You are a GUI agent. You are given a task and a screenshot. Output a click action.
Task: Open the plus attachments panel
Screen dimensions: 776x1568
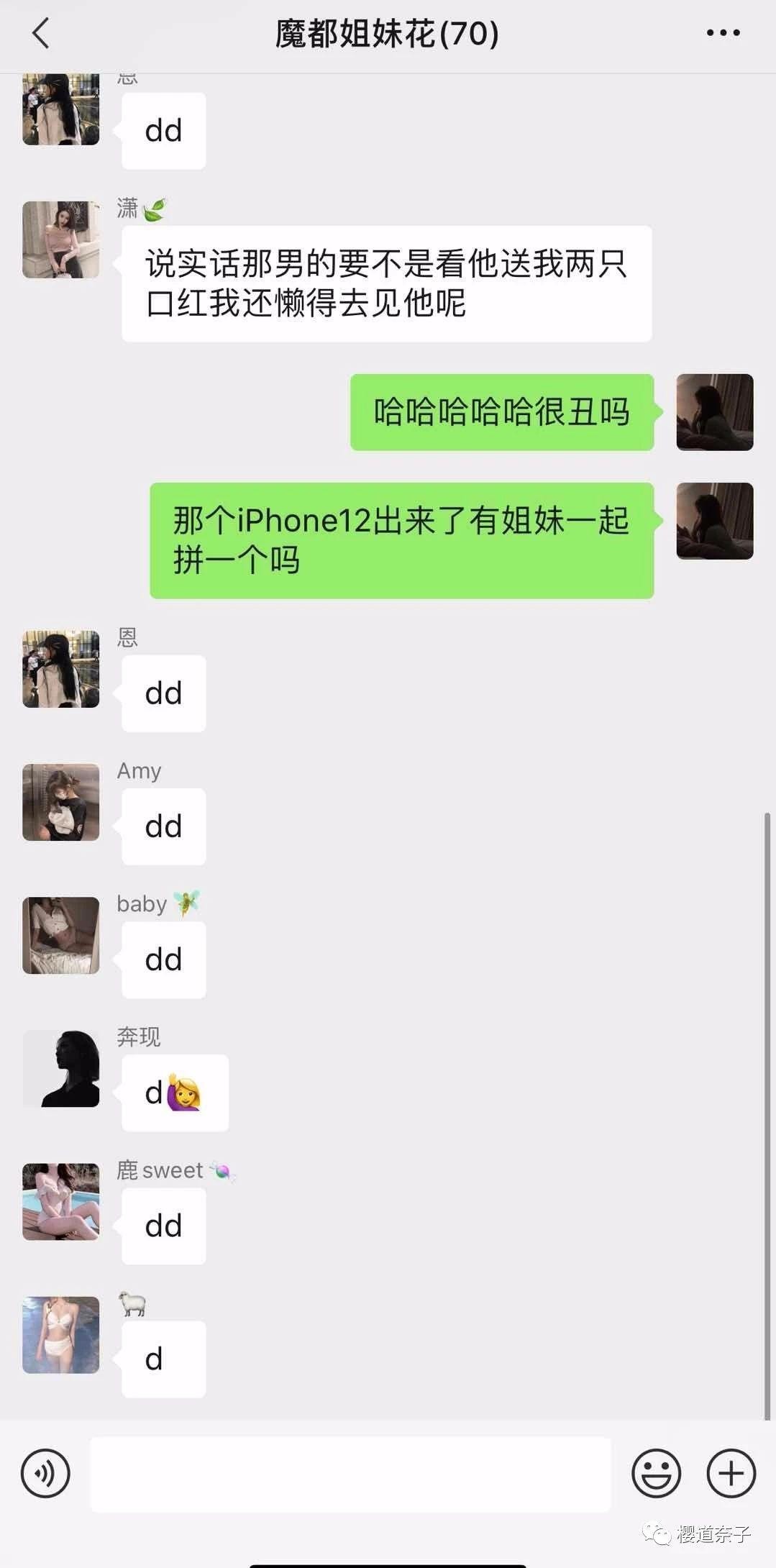[731, 1474]
